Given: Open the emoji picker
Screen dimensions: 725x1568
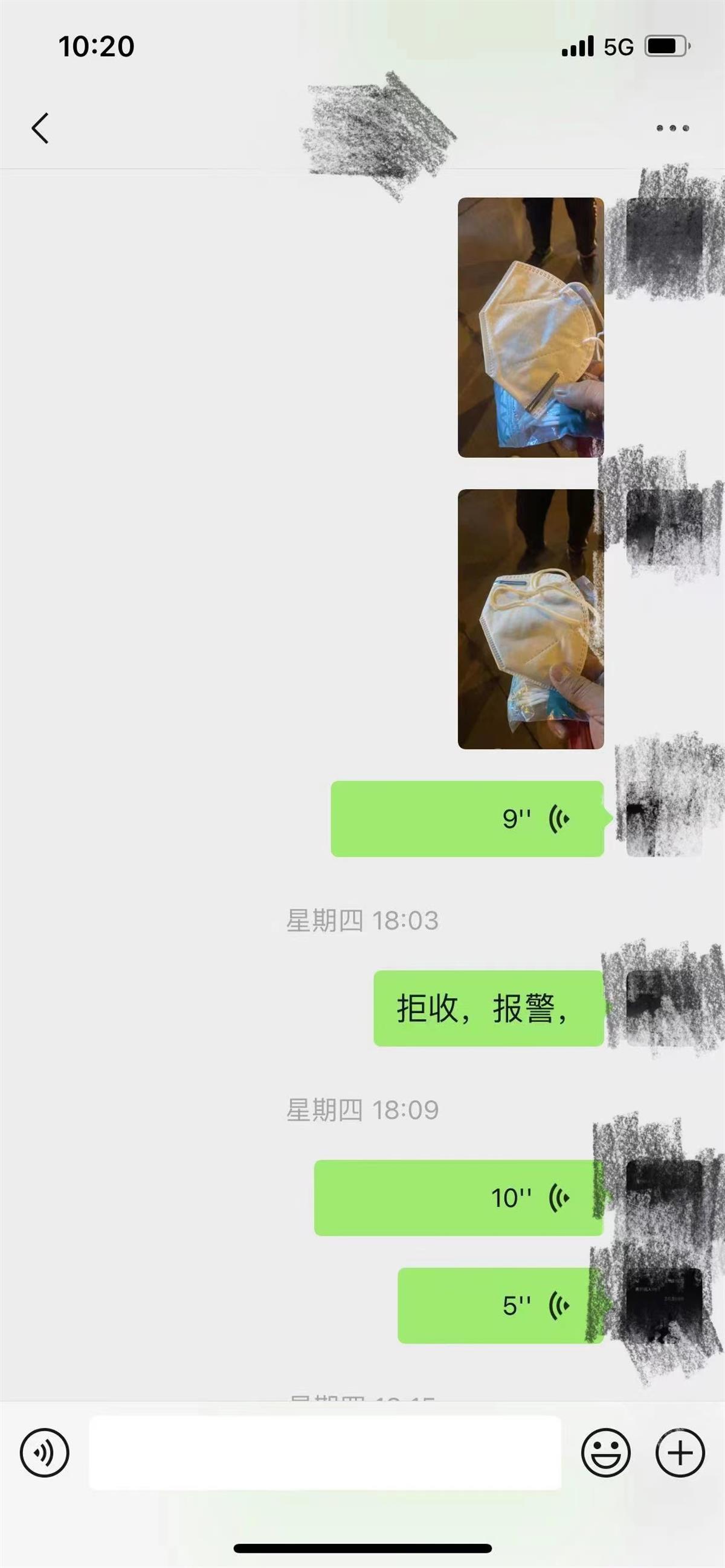Looking at the screenshot, I should click(x=605, y=1452).
